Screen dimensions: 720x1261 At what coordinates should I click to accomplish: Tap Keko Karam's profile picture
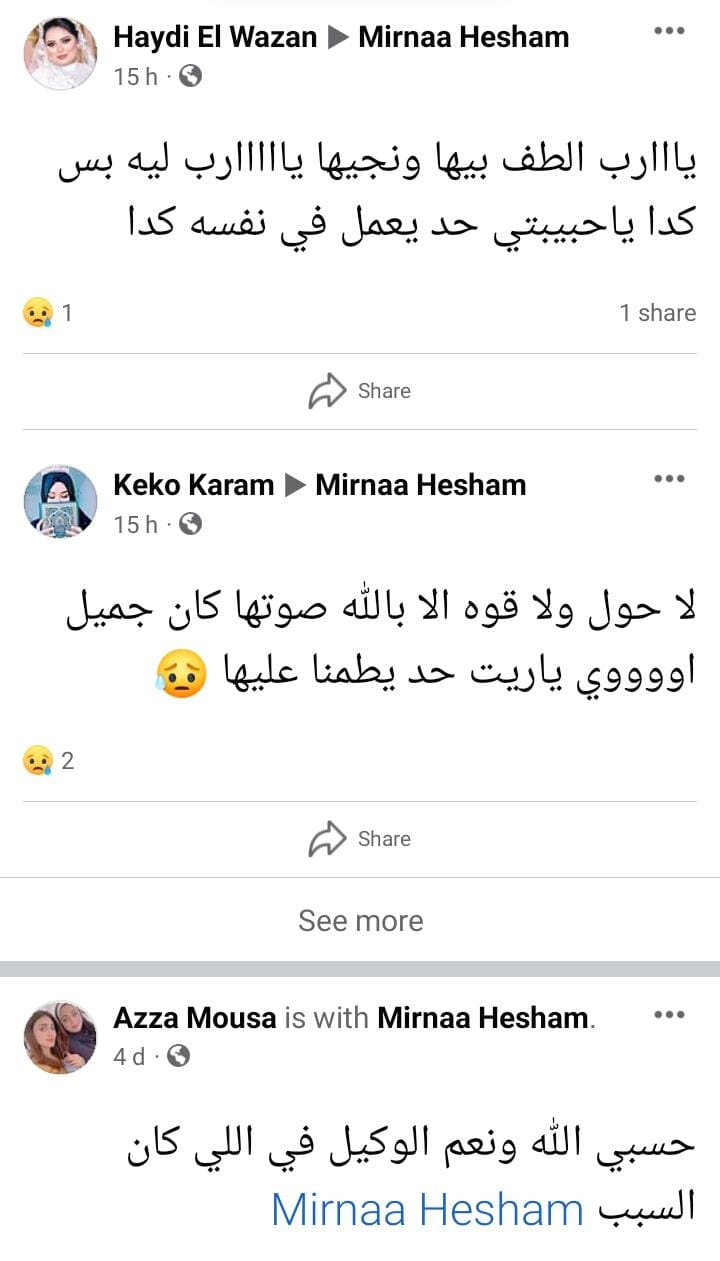pyautogui.click(x=60, y=502)
